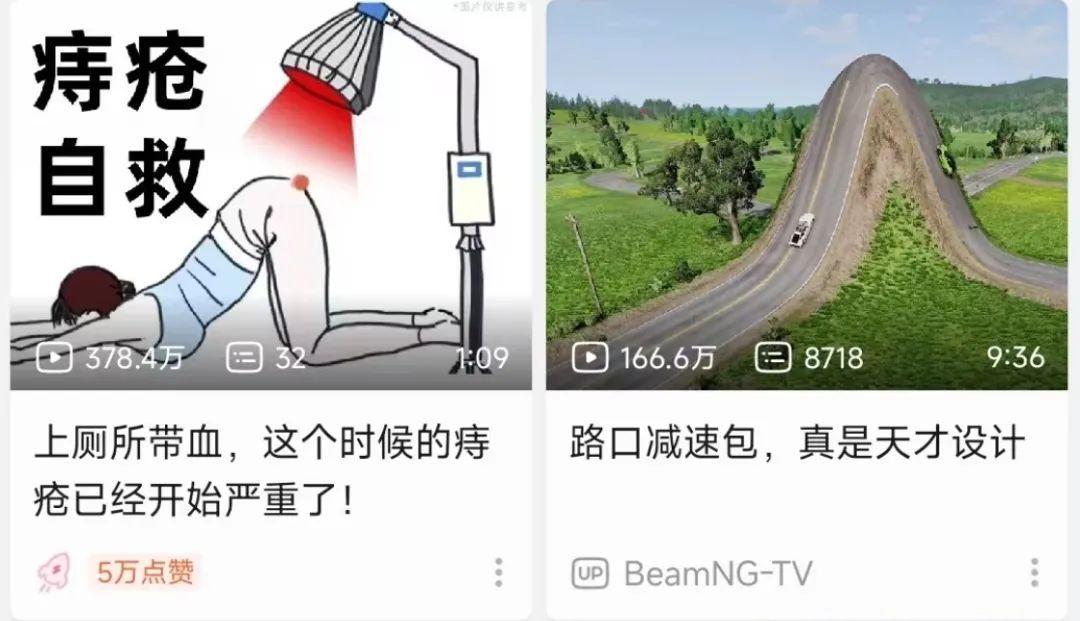Play the 路口减速包 BeamNG video
Image resolution: width=1080 pixels, height=621 pixels.
pyautogui.click(x=806, y=195)
